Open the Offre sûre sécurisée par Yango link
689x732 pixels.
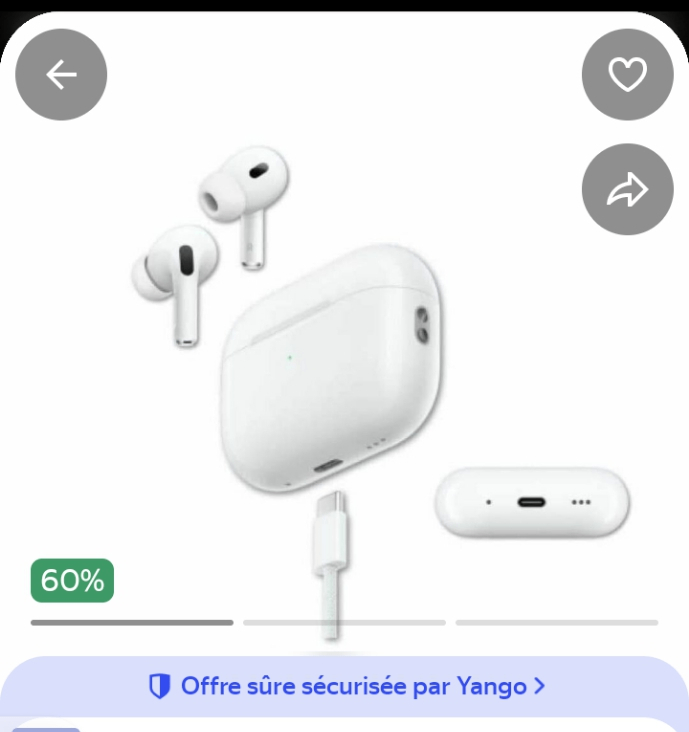coord(346,687)
